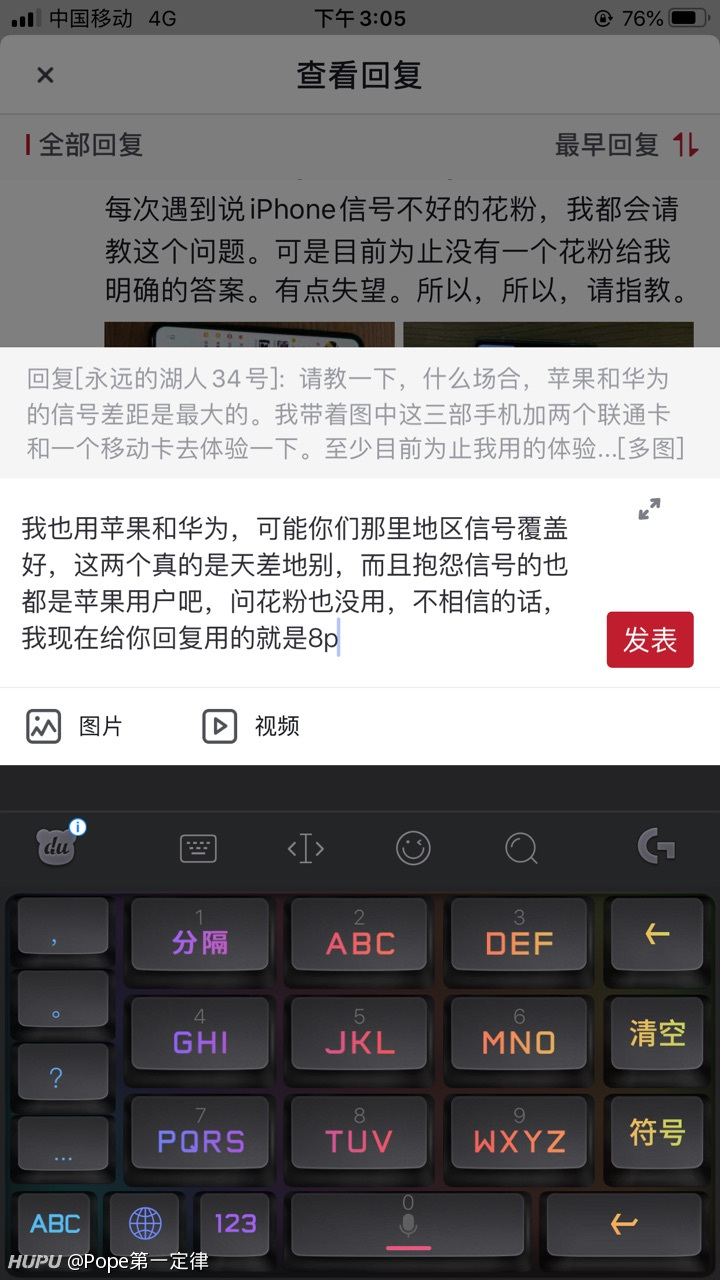Open the Baidu input du menu
The width and height of the screenshot is (720, 1280).
coord(58,845)
